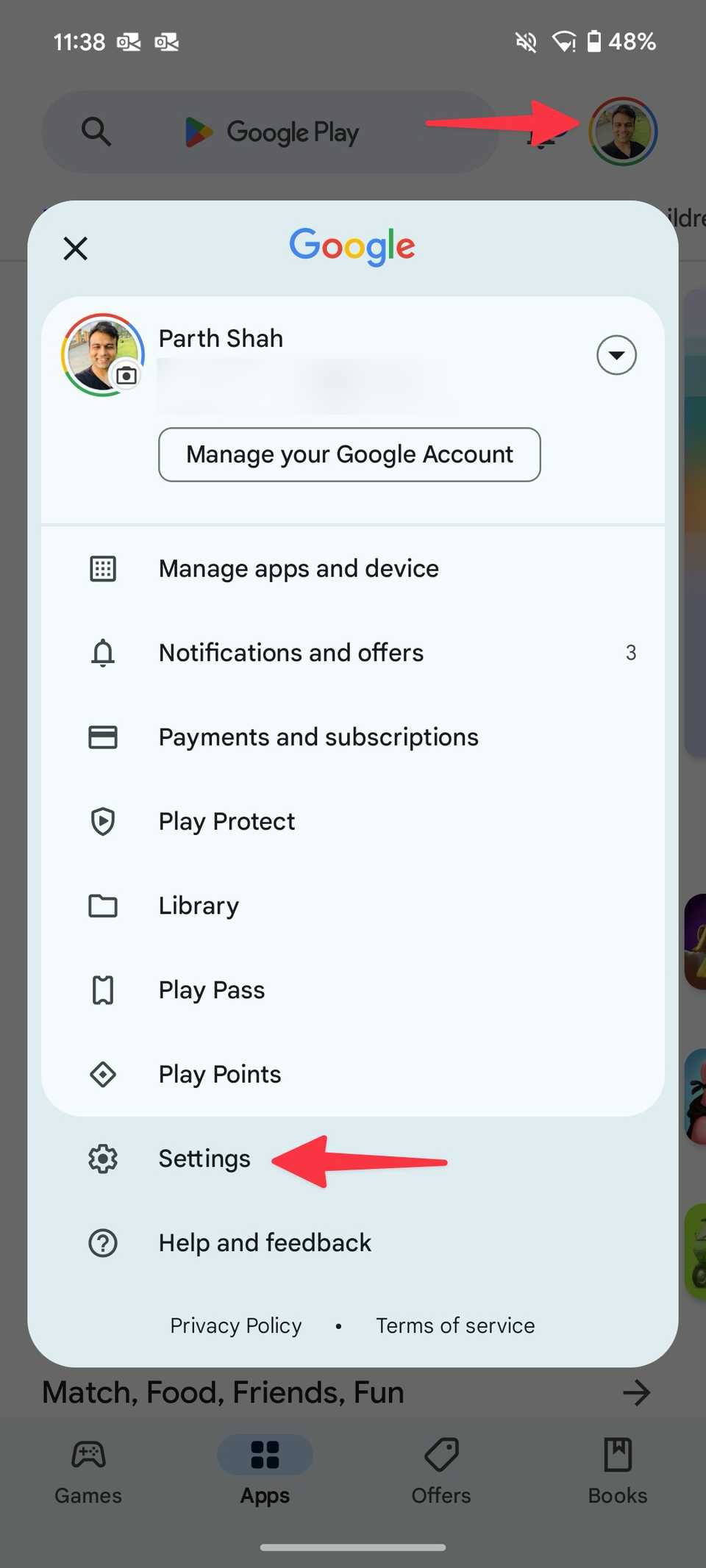
Task: Open Notifications and offers via the bell icon
Action: pyautogui.click(x=103, y=653)
